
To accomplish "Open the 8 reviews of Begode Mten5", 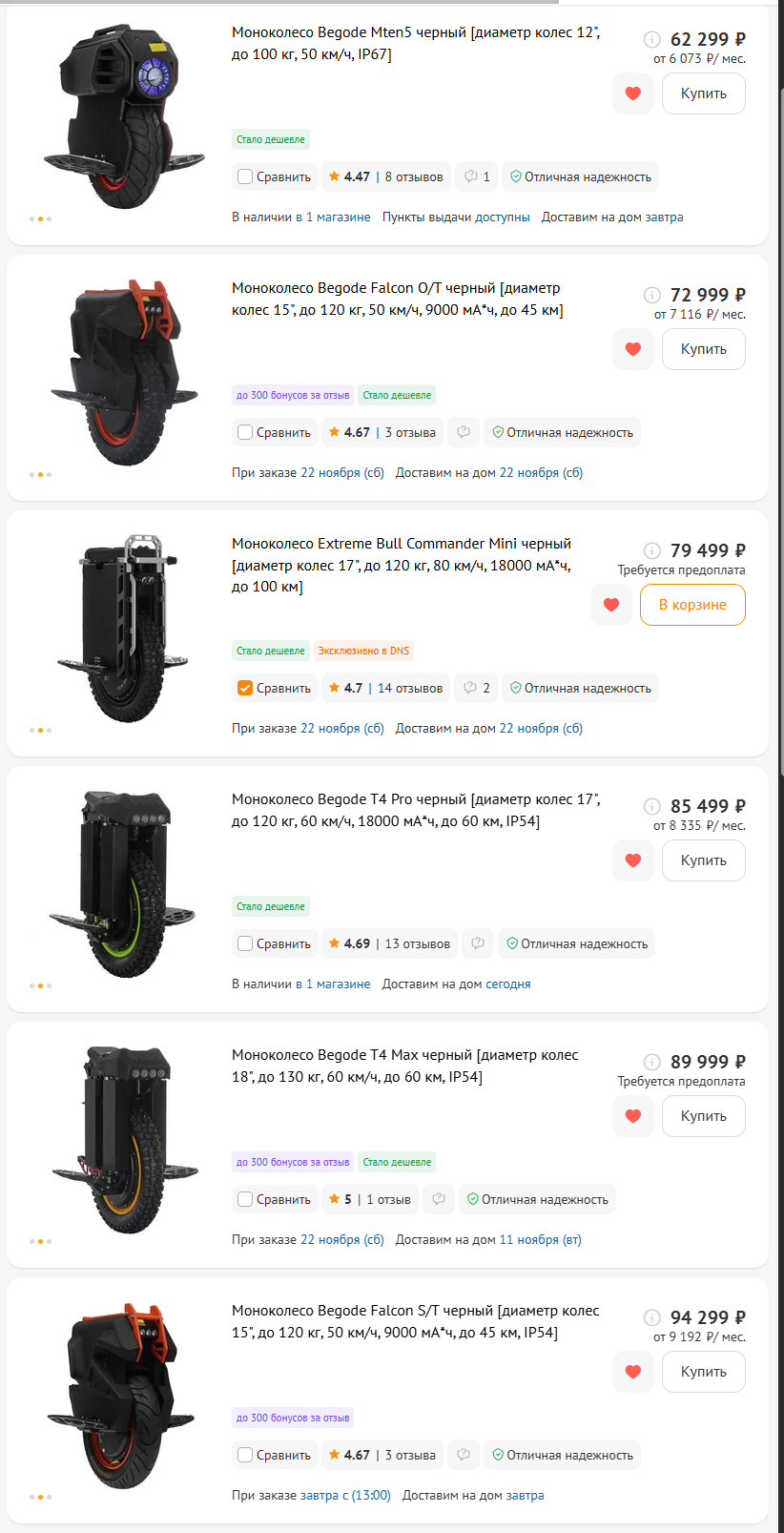I will tap(413, 176).
